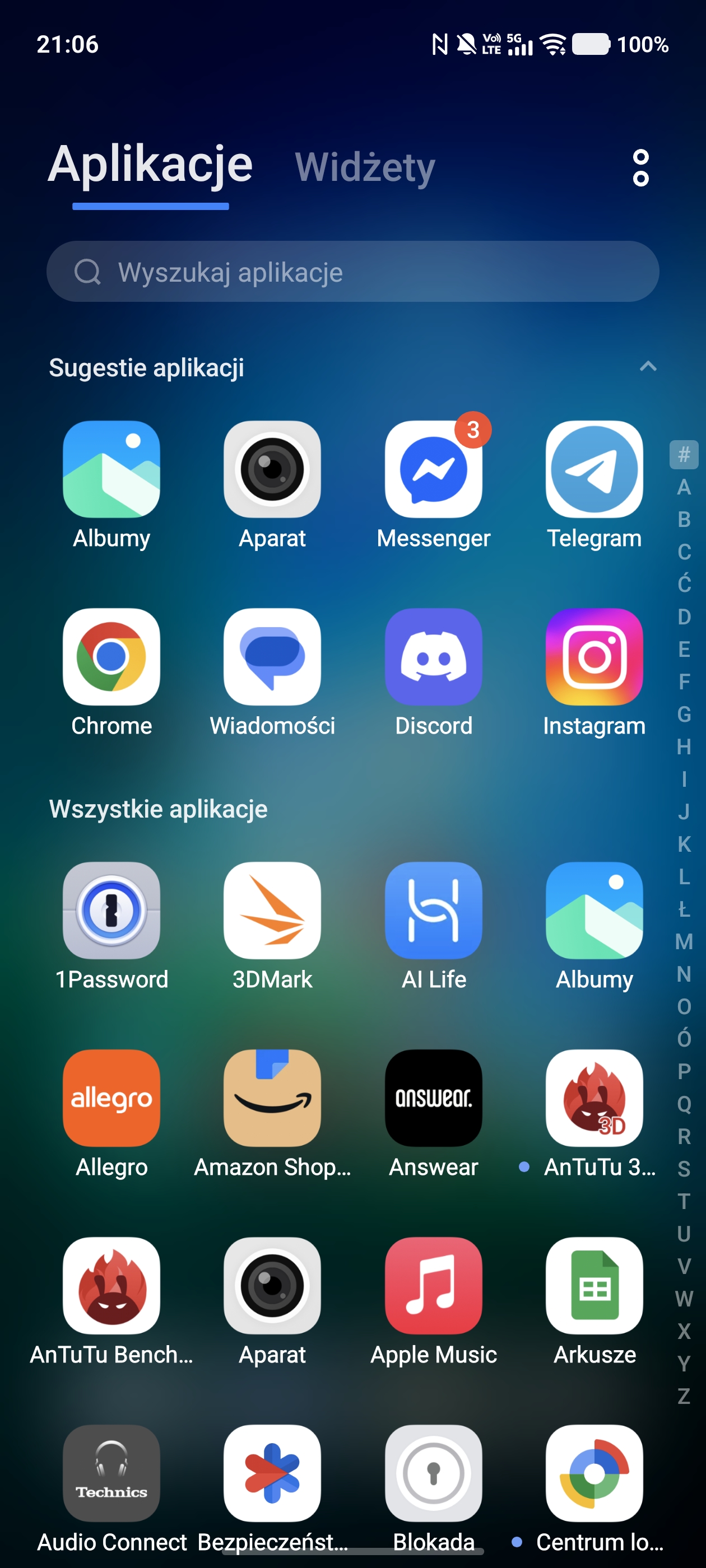Collapse the Sugestie aplikacji section
706x1568 pixels.
click(x=648, y=366)
